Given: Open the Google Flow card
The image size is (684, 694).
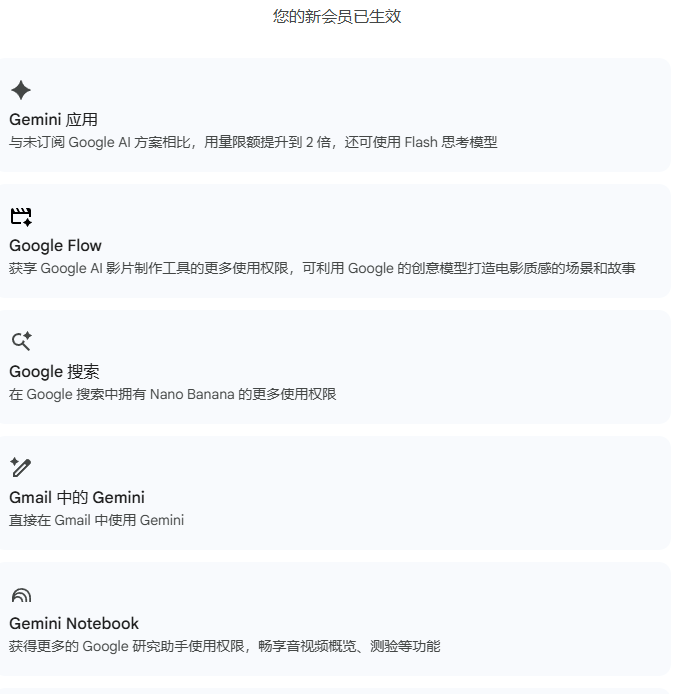Looking at the screenshot, I should 335,241.
